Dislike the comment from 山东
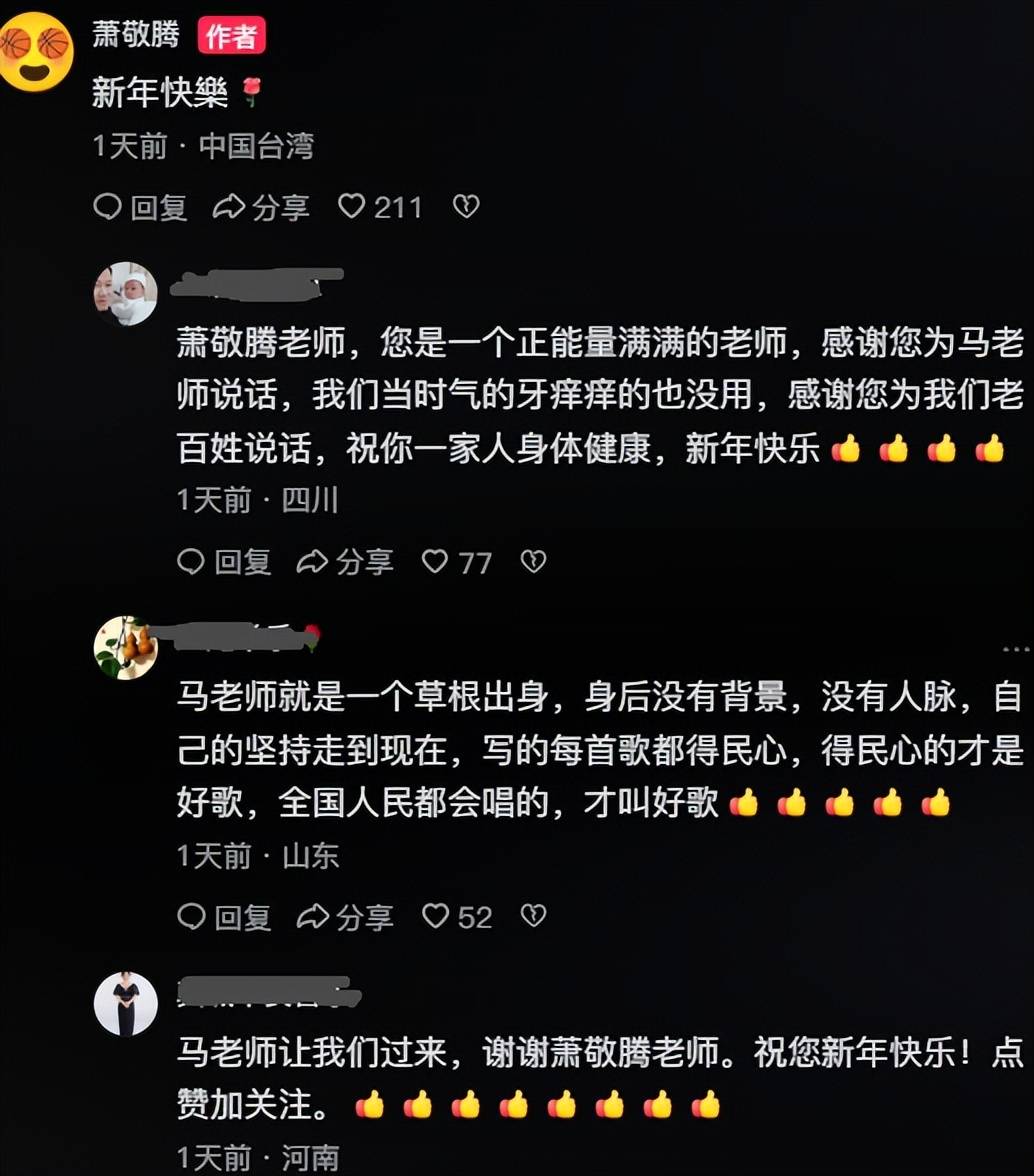 click(x=534, y=916)
